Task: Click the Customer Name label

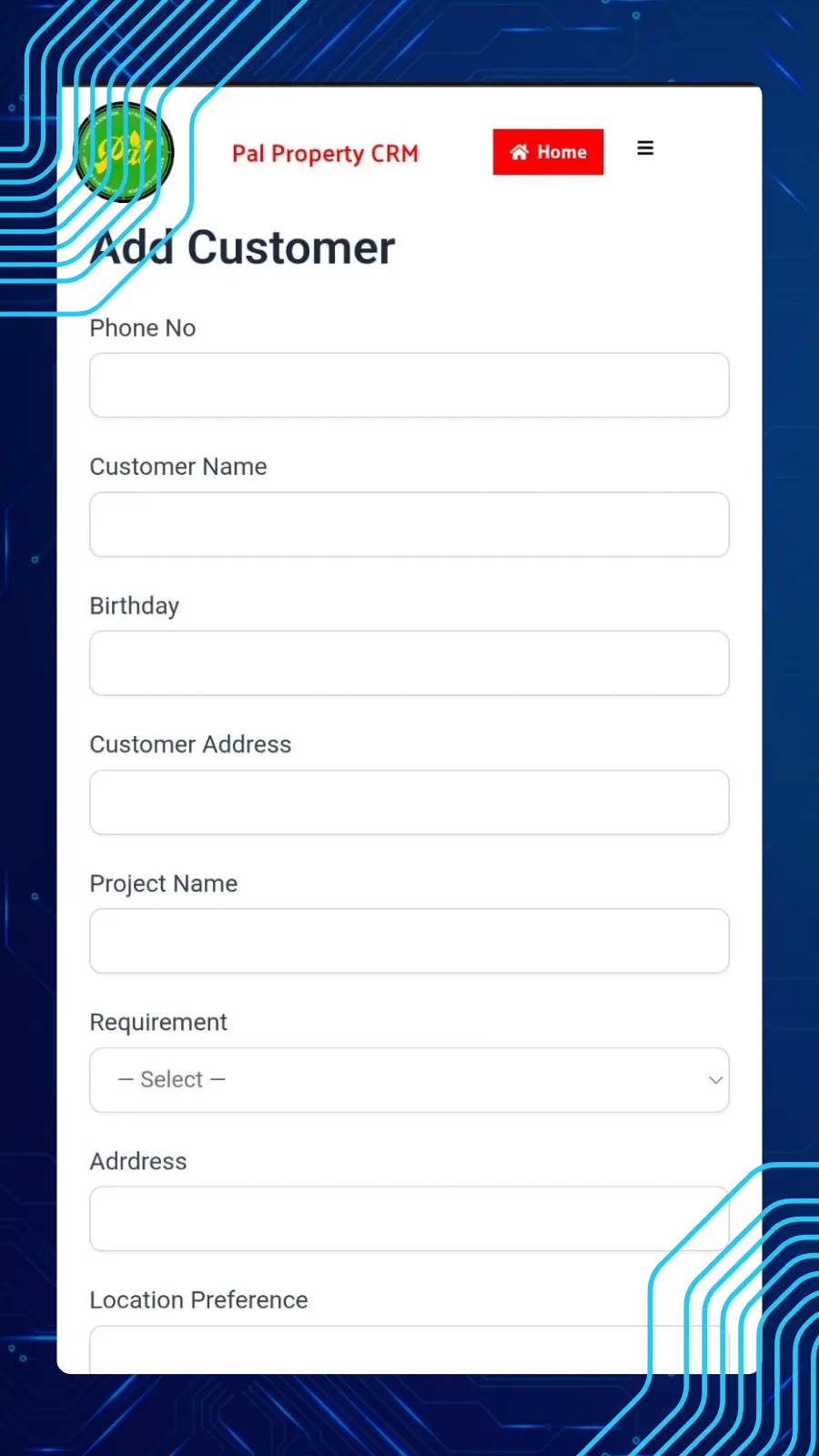Action: 177,466
